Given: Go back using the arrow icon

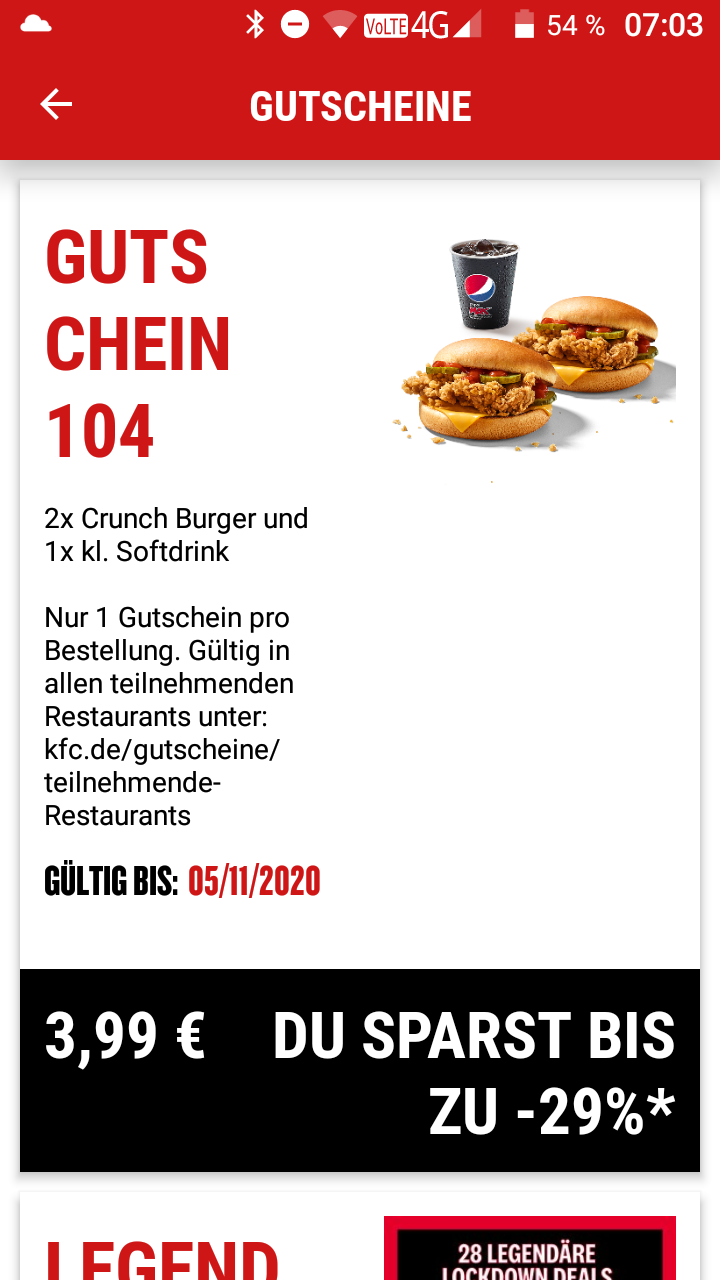Looking at the screenshot, I should pyautogui.click(x=56, y=105).
